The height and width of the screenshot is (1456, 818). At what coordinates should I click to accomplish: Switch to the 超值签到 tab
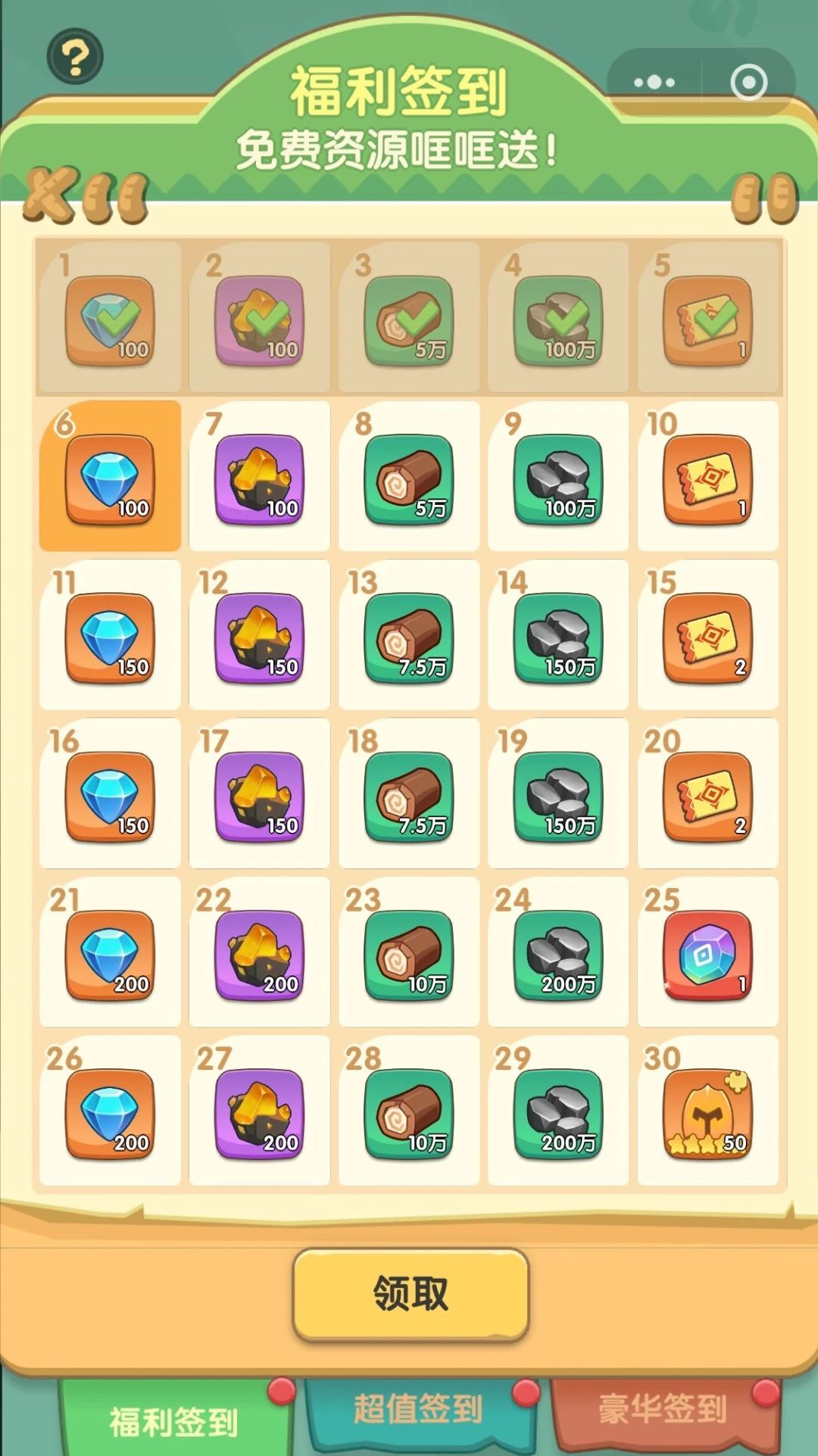pyautogui.click(x=419, y=1410)
